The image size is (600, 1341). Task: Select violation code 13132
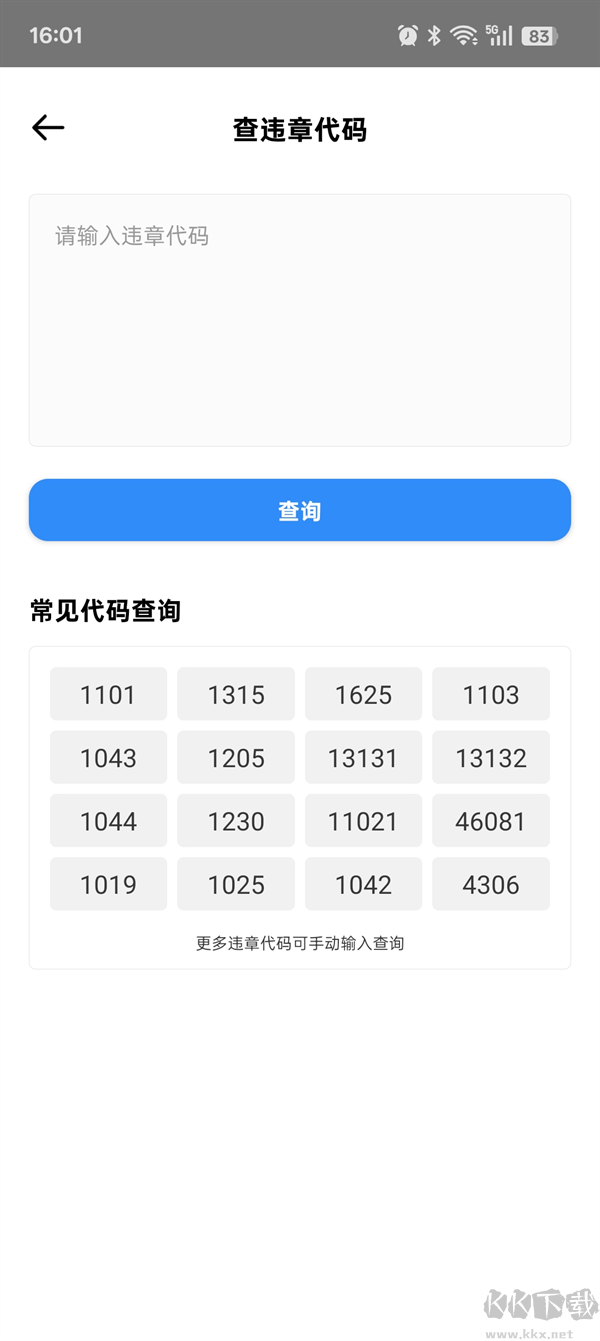point(491,757)
